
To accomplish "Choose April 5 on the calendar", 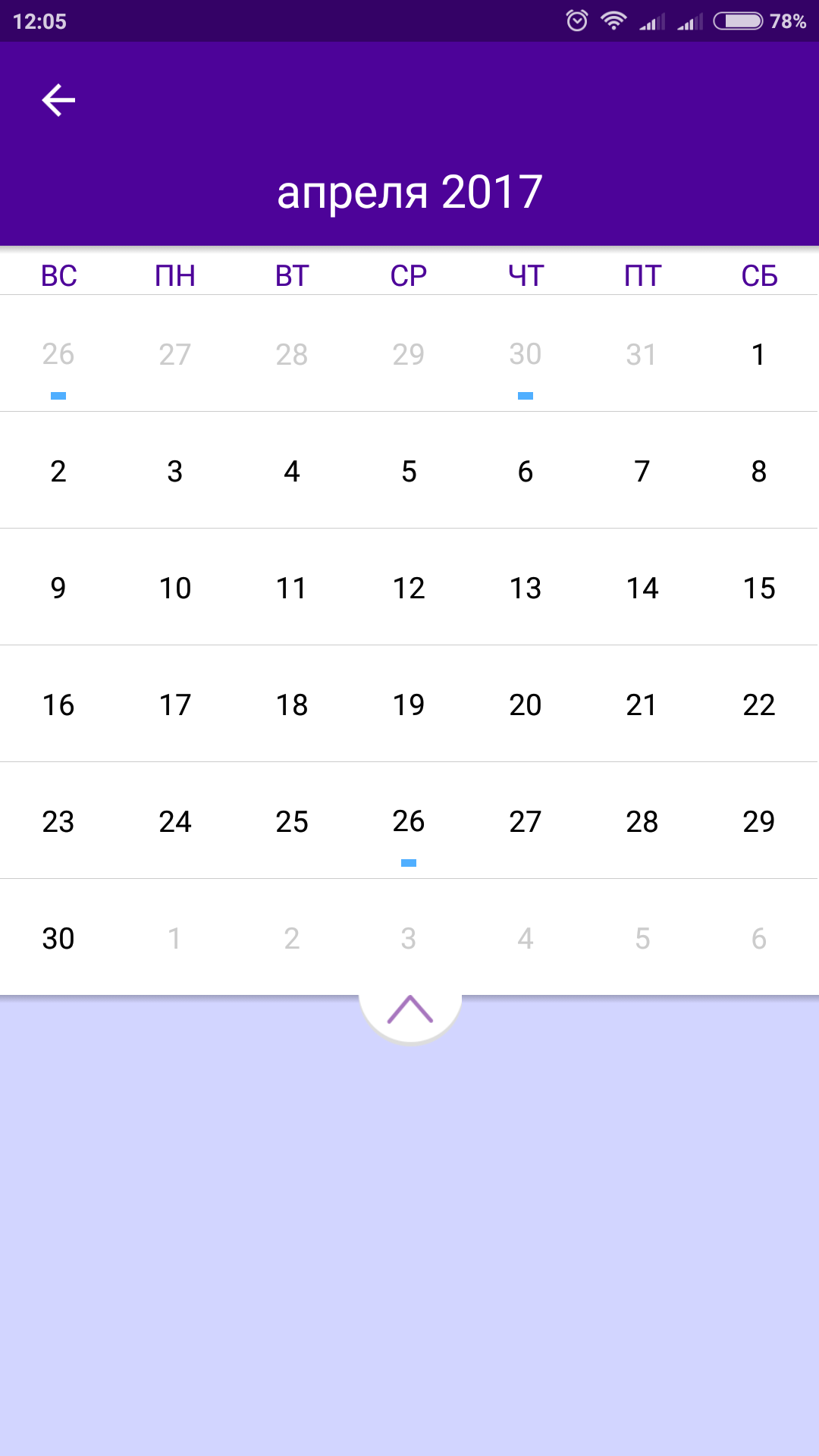I will point(409,471).
